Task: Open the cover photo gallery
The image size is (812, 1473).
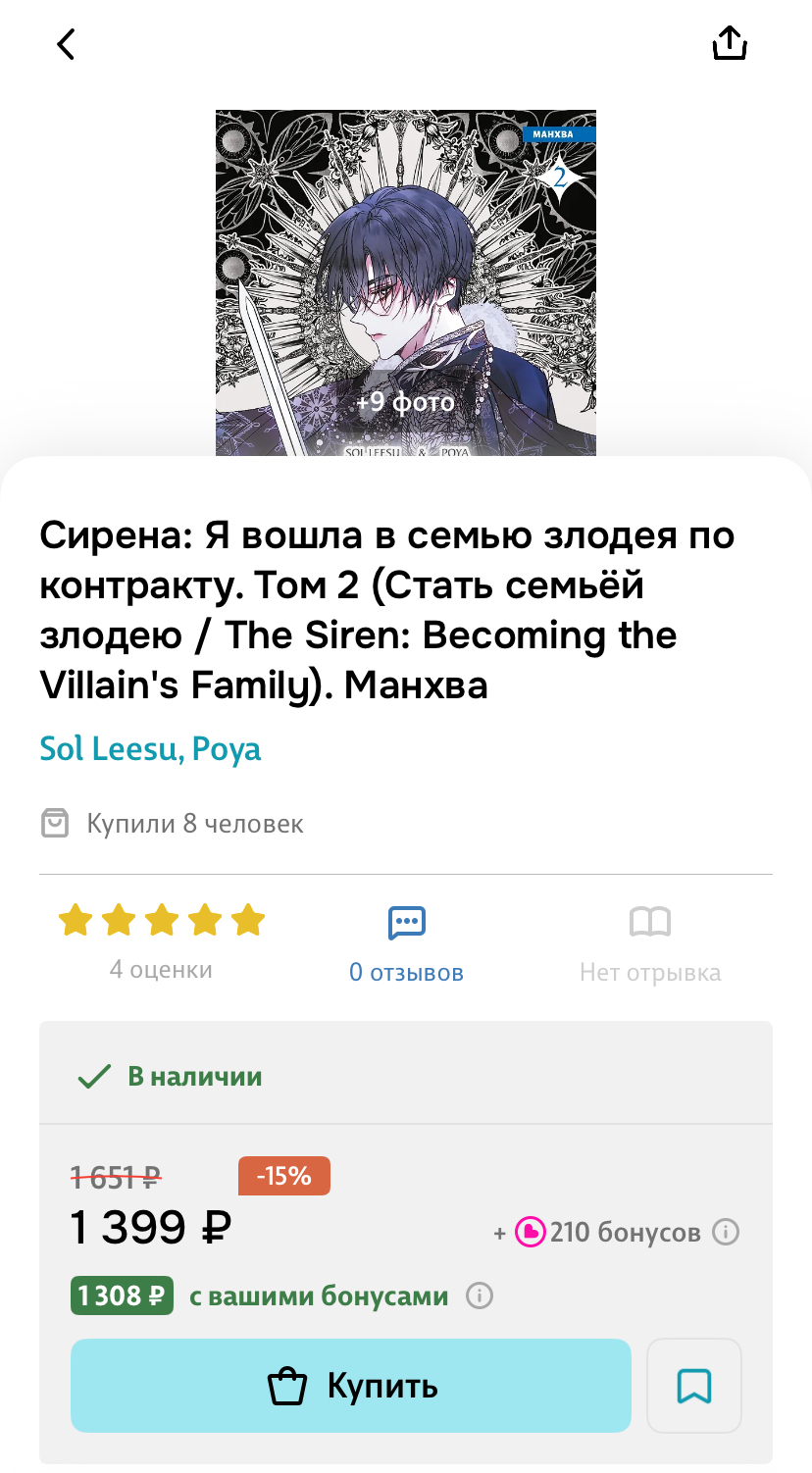Action: point(405,284)
